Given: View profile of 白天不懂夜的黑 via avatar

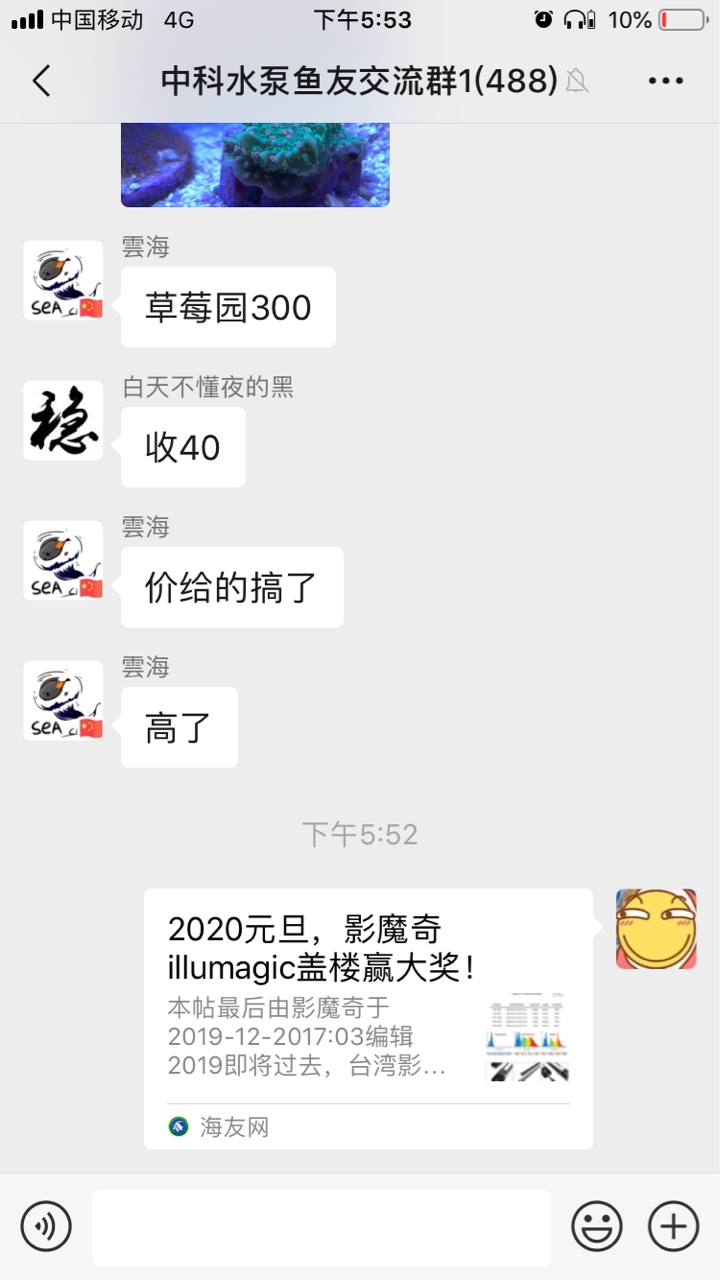Looking at the screenshot, I should [63, 421].
